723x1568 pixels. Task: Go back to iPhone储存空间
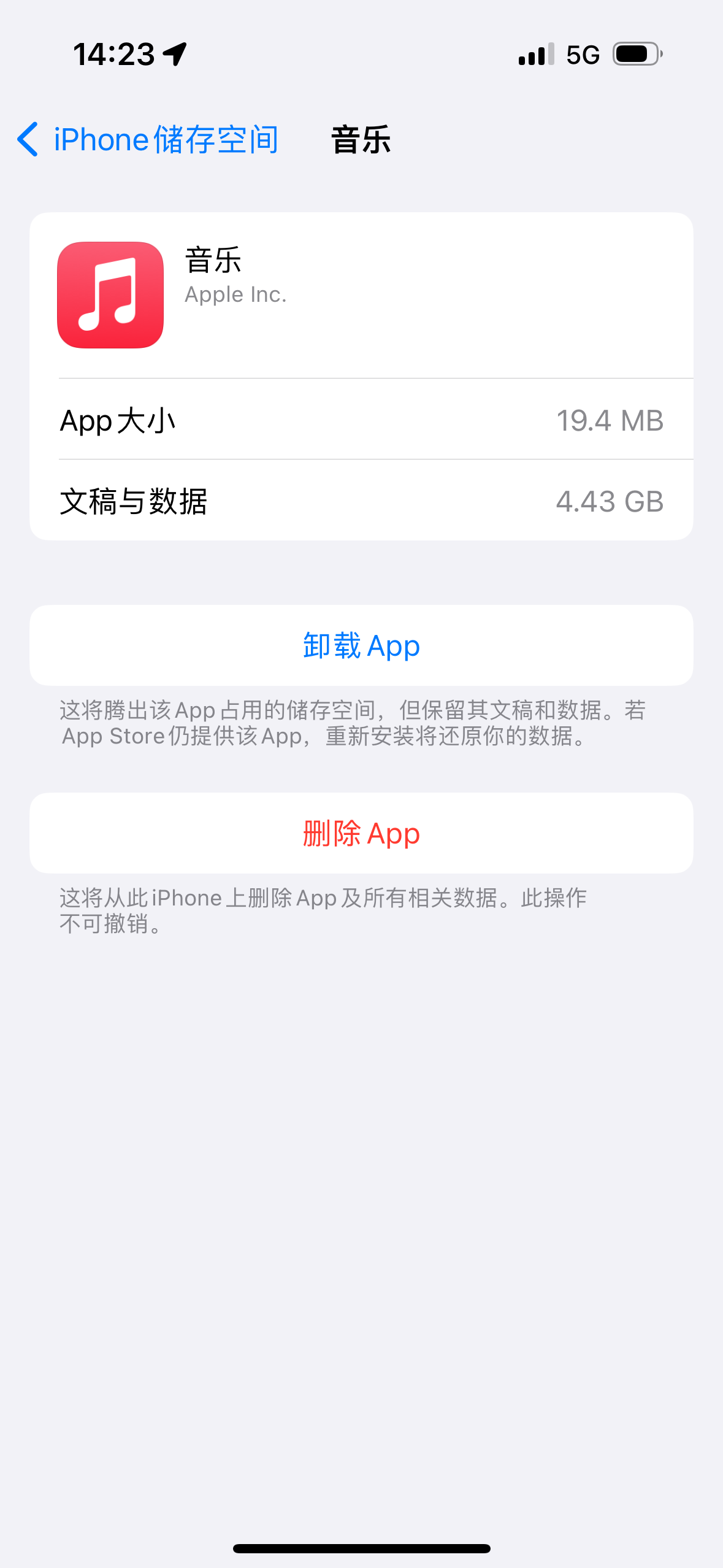(147, 139)
